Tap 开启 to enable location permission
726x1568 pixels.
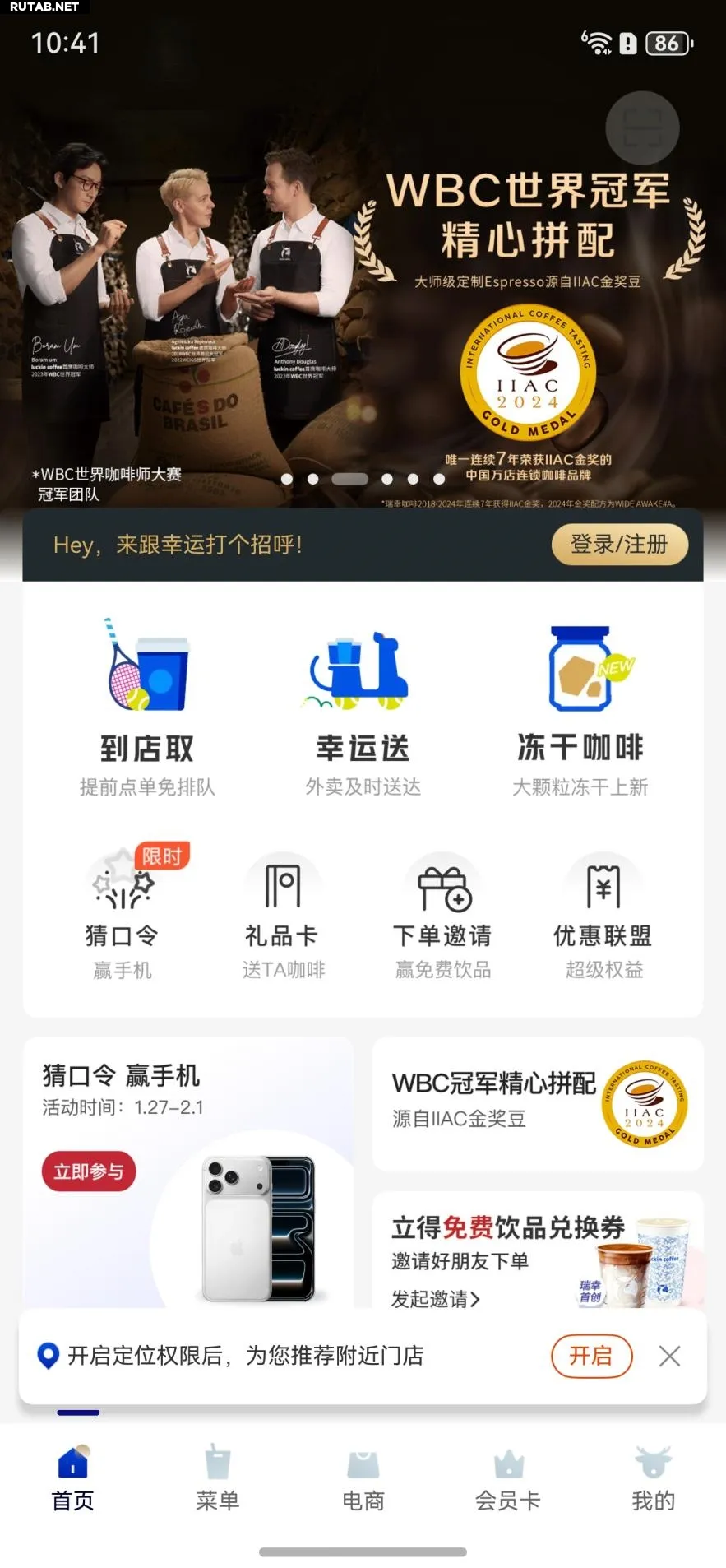590,1356
